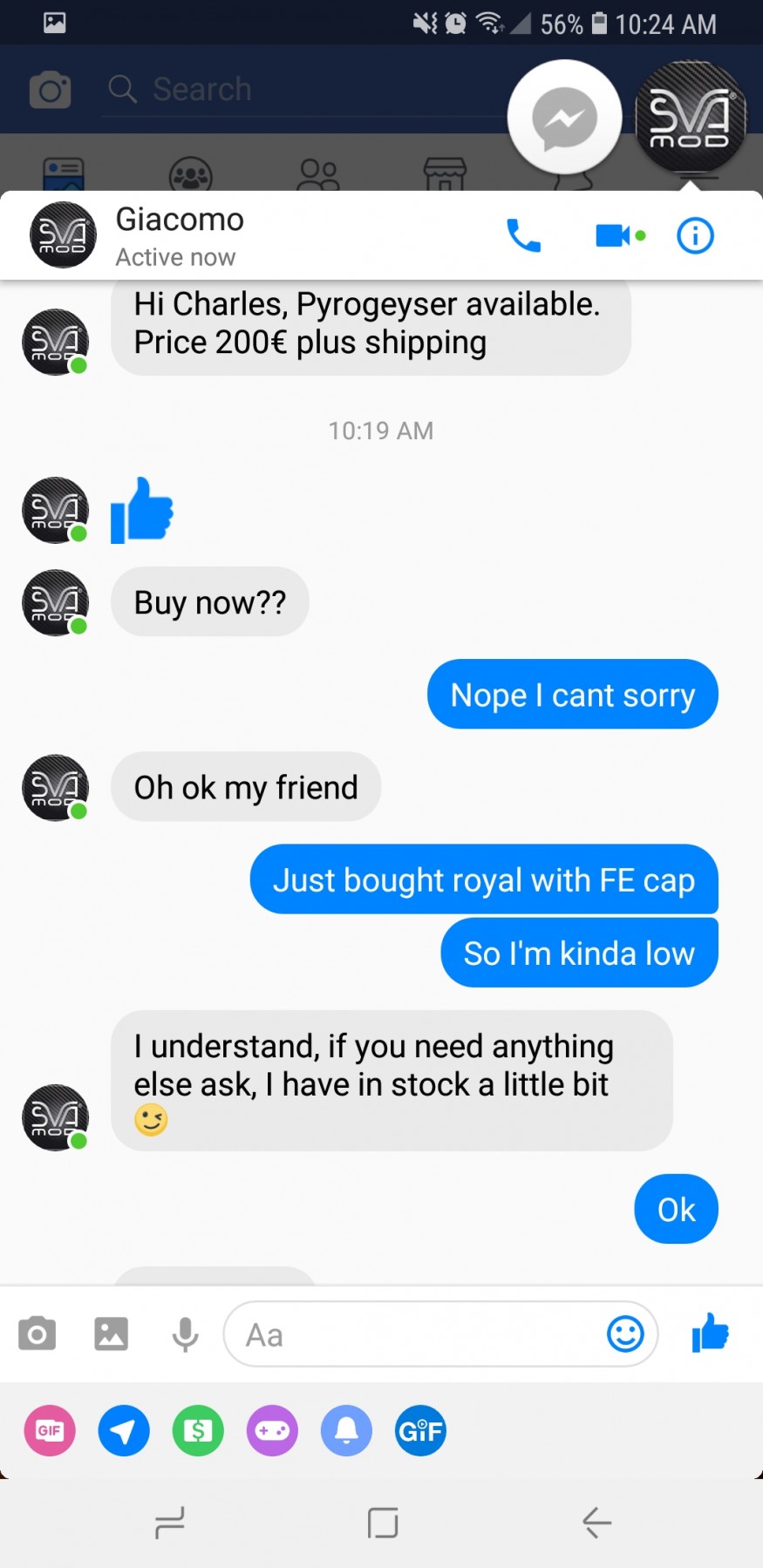Open the photo gallery picker
The width and height of the screenshot is (763, 1568).
[x=111, y=1334]
